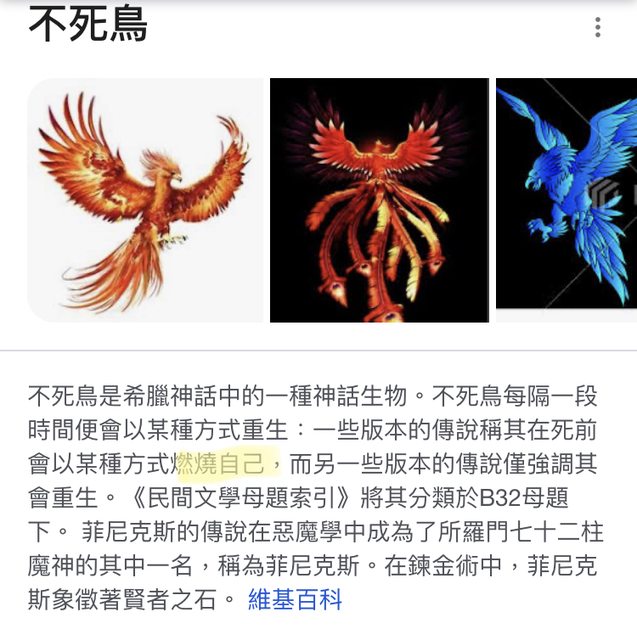Screen dimensions: 637x640
Task: Open the red phoenix image on black
Action: tap(379, 200)
